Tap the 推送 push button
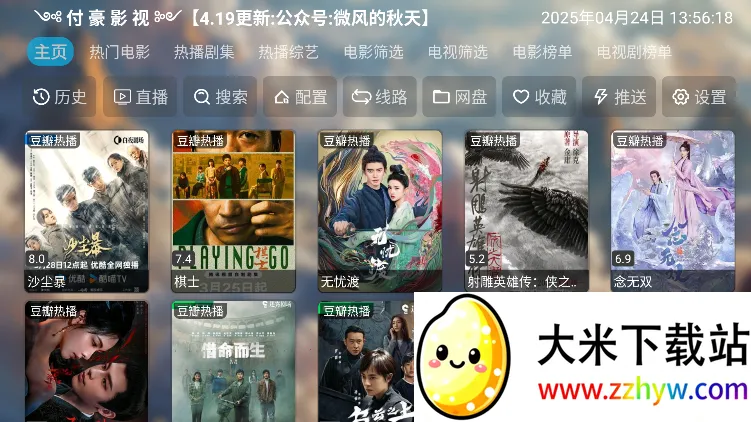The height and width of the screenshot is (422, 751). (619, 97)
